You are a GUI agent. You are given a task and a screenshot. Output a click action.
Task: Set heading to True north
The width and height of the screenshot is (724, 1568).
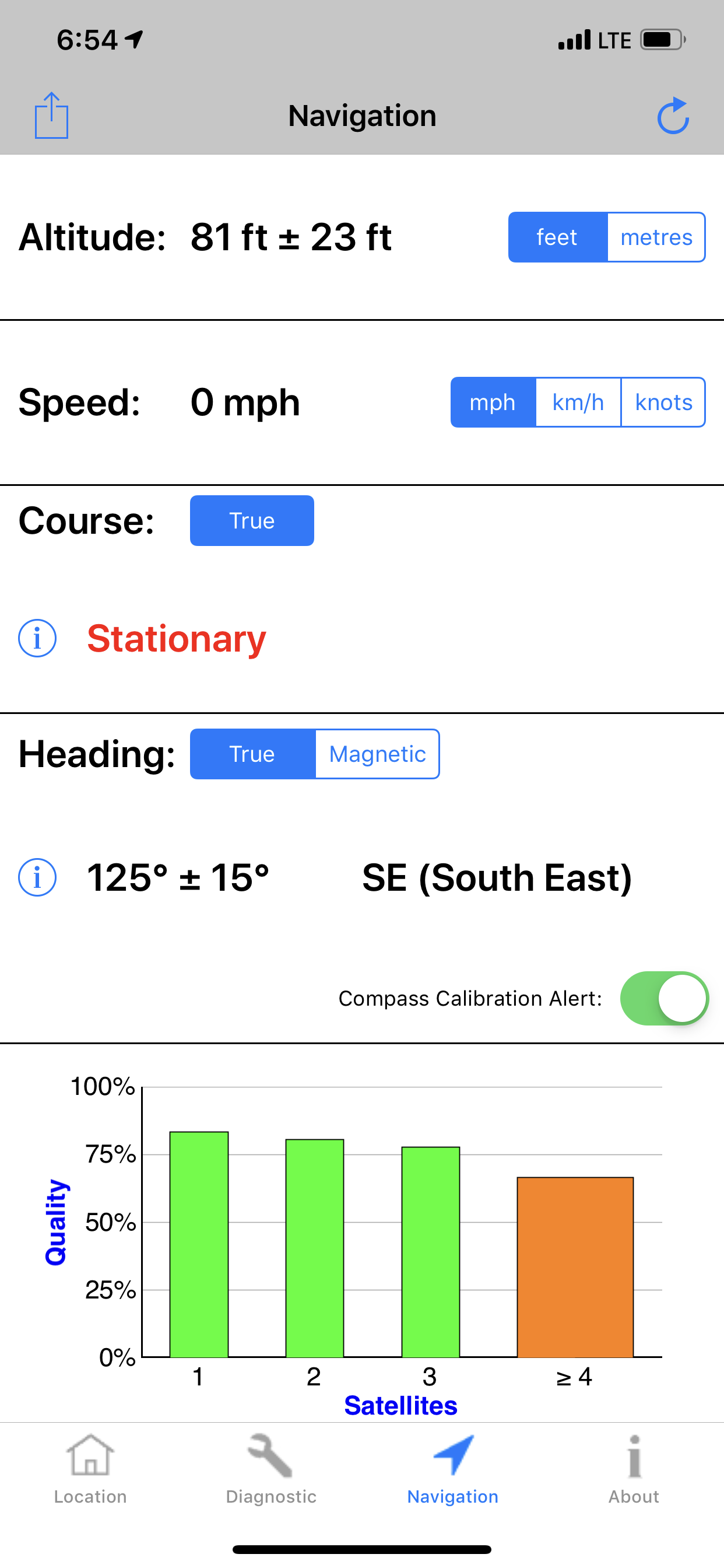[252, 754]
